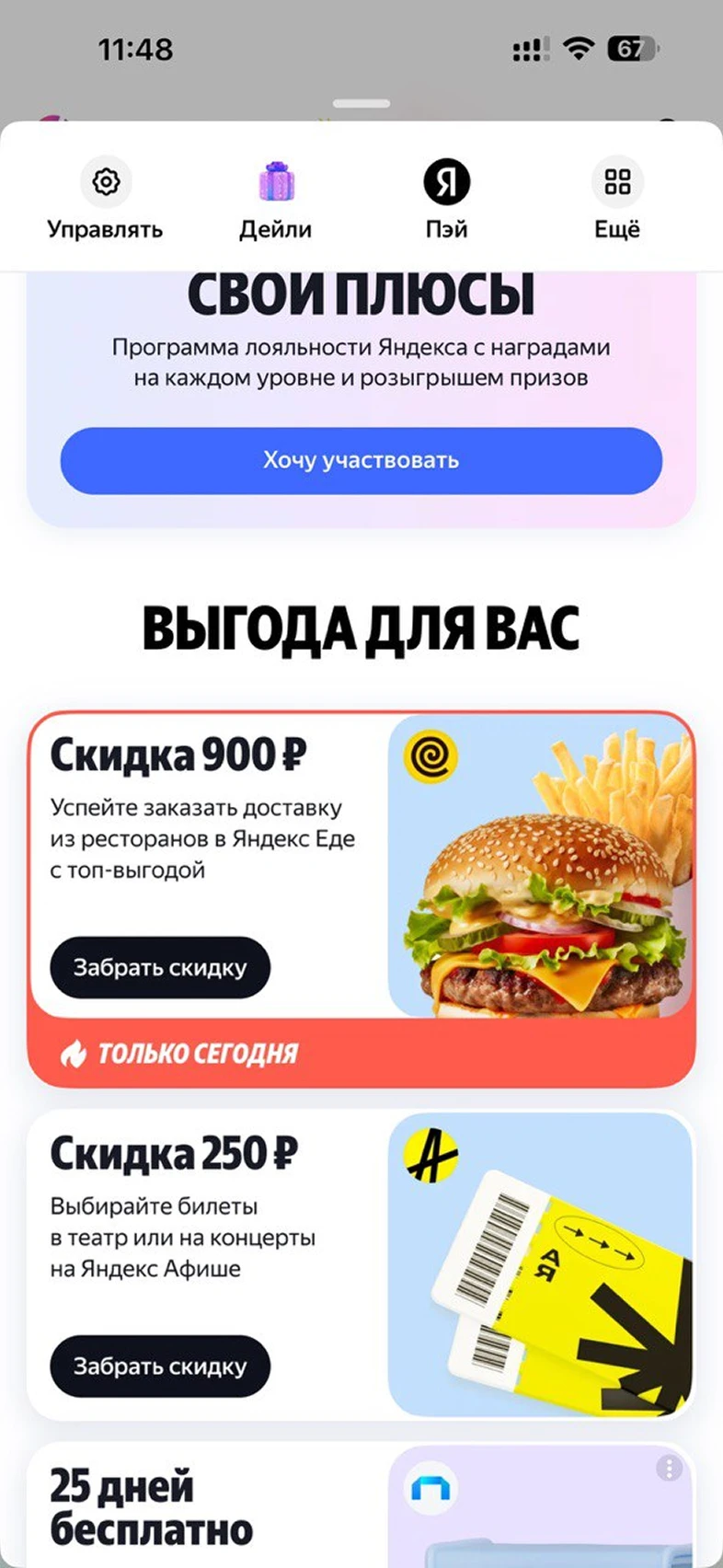Tap the drag handle above the panel
Image resolution: width=723 pixels, height=1568 pixels.
point(361,104)
